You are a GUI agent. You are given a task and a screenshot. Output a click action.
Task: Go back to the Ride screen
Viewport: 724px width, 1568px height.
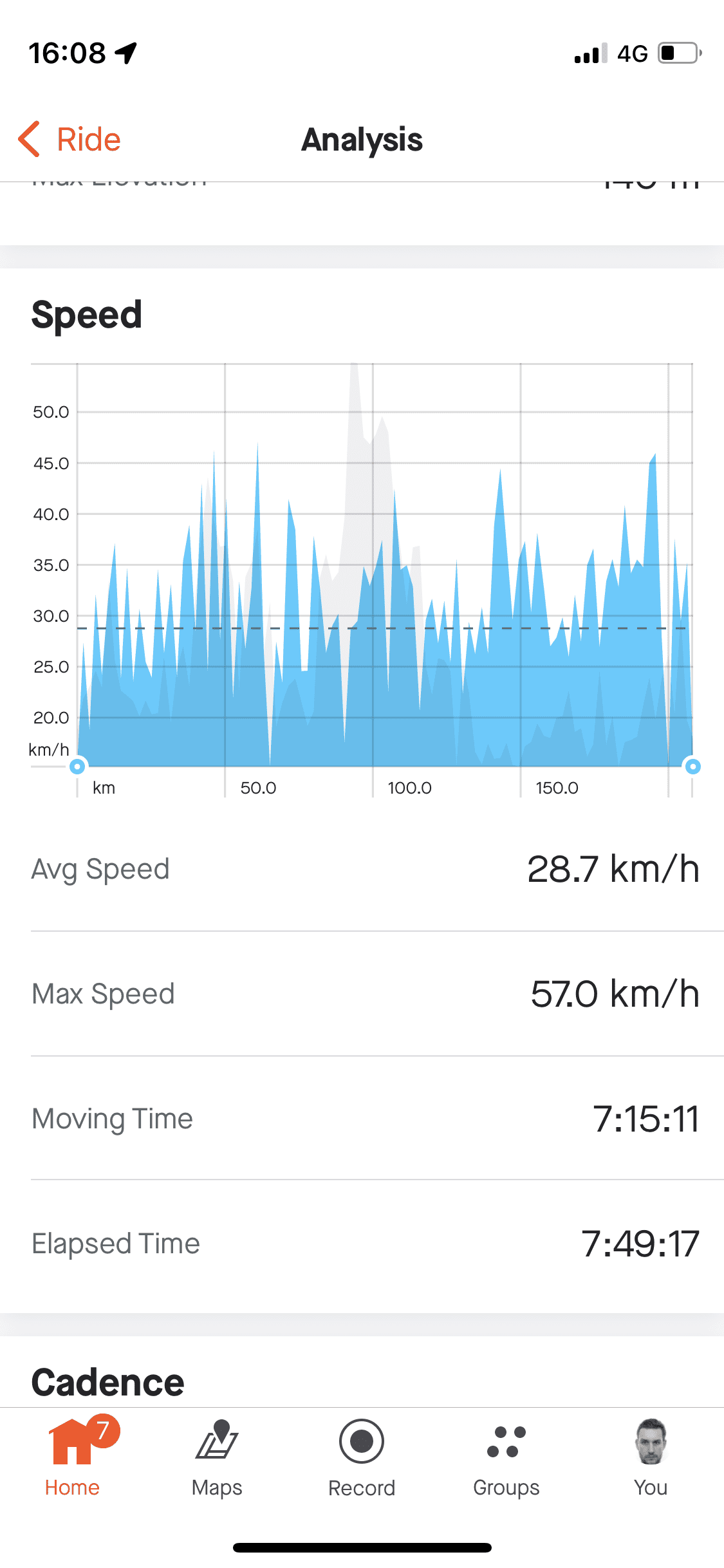[70, 139]
